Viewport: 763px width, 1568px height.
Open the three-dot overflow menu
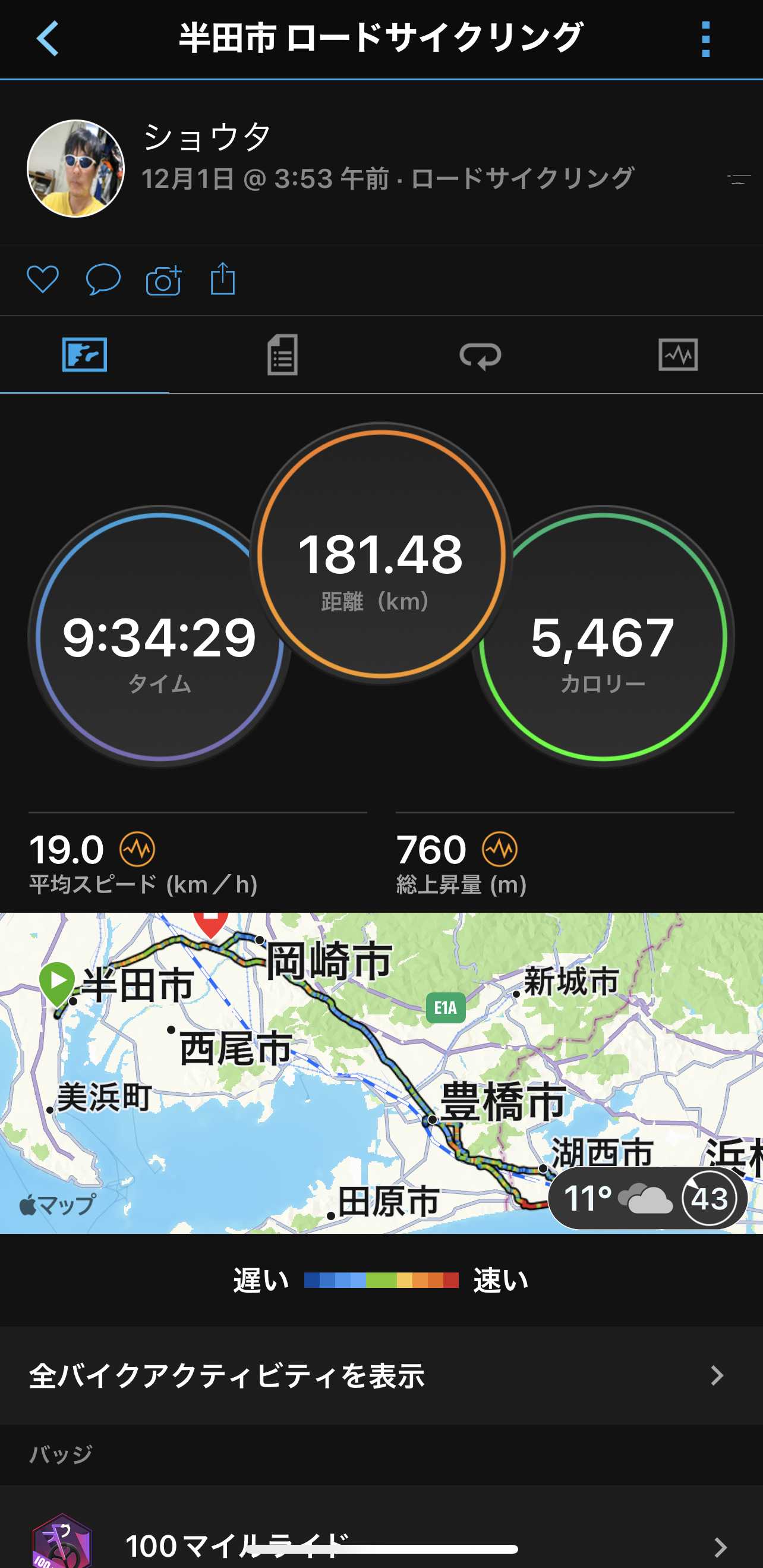click(705, 39)
